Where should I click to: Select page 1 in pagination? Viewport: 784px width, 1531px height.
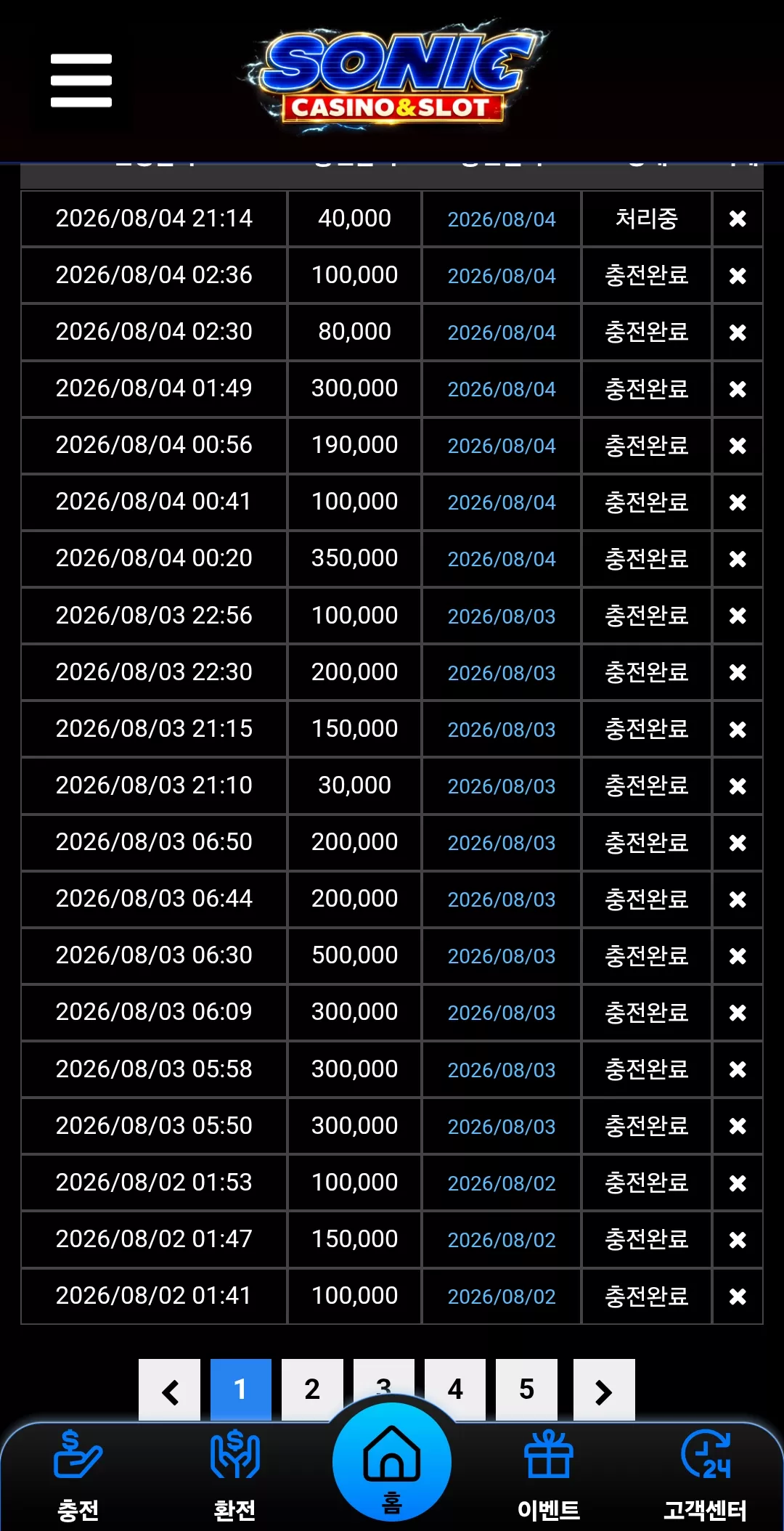[241, 1389]
